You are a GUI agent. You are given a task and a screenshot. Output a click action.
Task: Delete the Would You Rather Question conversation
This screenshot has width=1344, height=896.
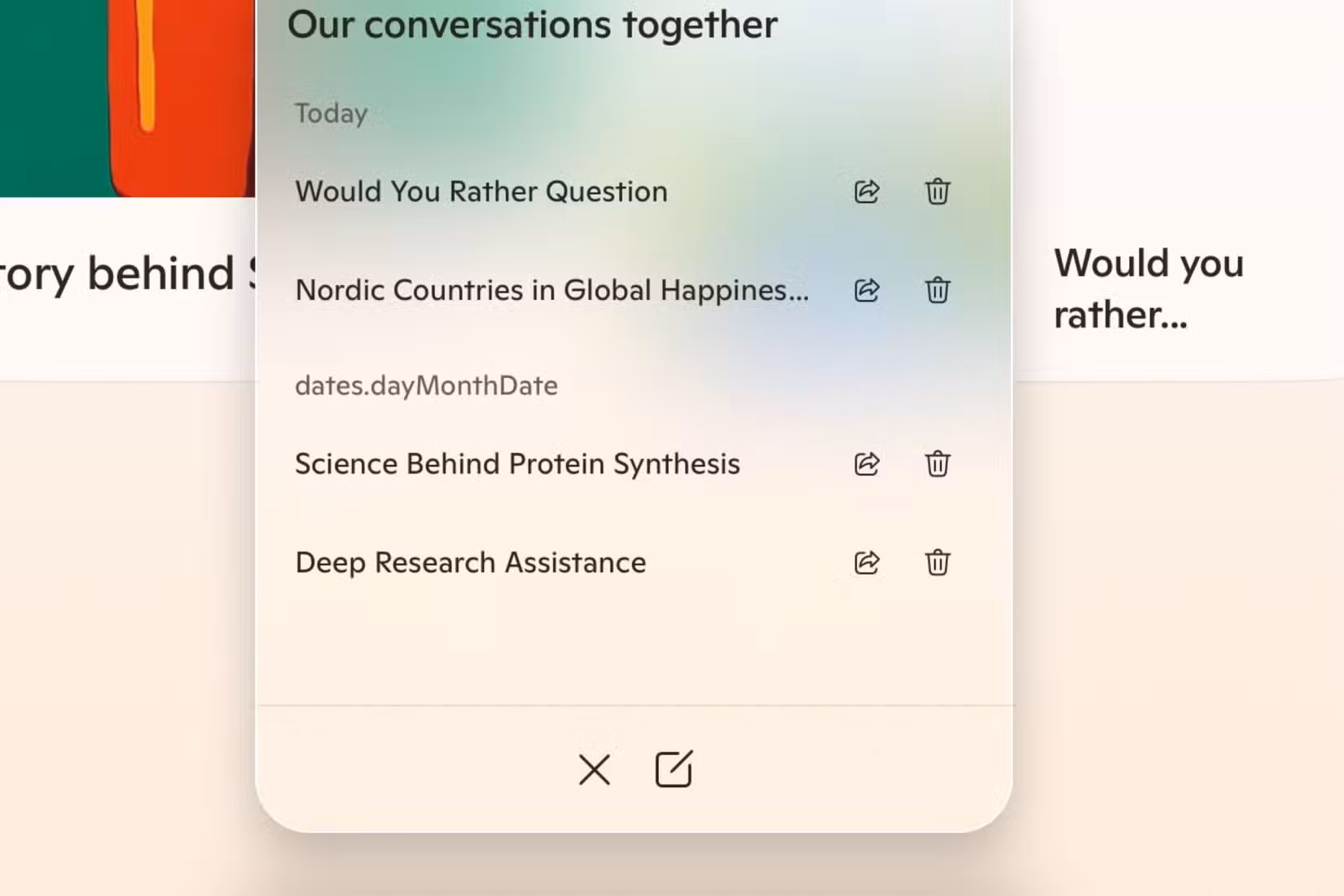click(x=938, y=191)
